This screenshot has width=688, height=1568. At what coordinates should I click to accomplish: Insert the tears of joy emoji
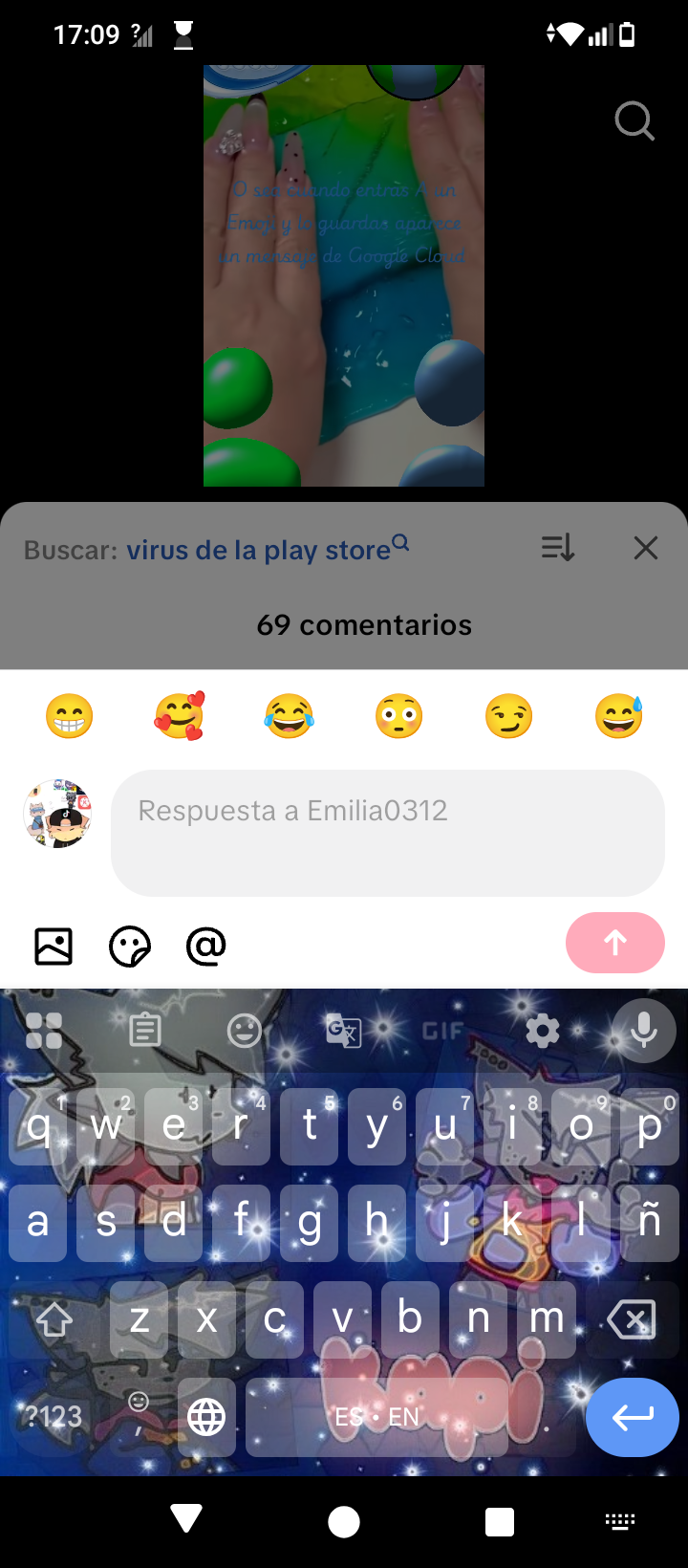(x=289, y=716)
